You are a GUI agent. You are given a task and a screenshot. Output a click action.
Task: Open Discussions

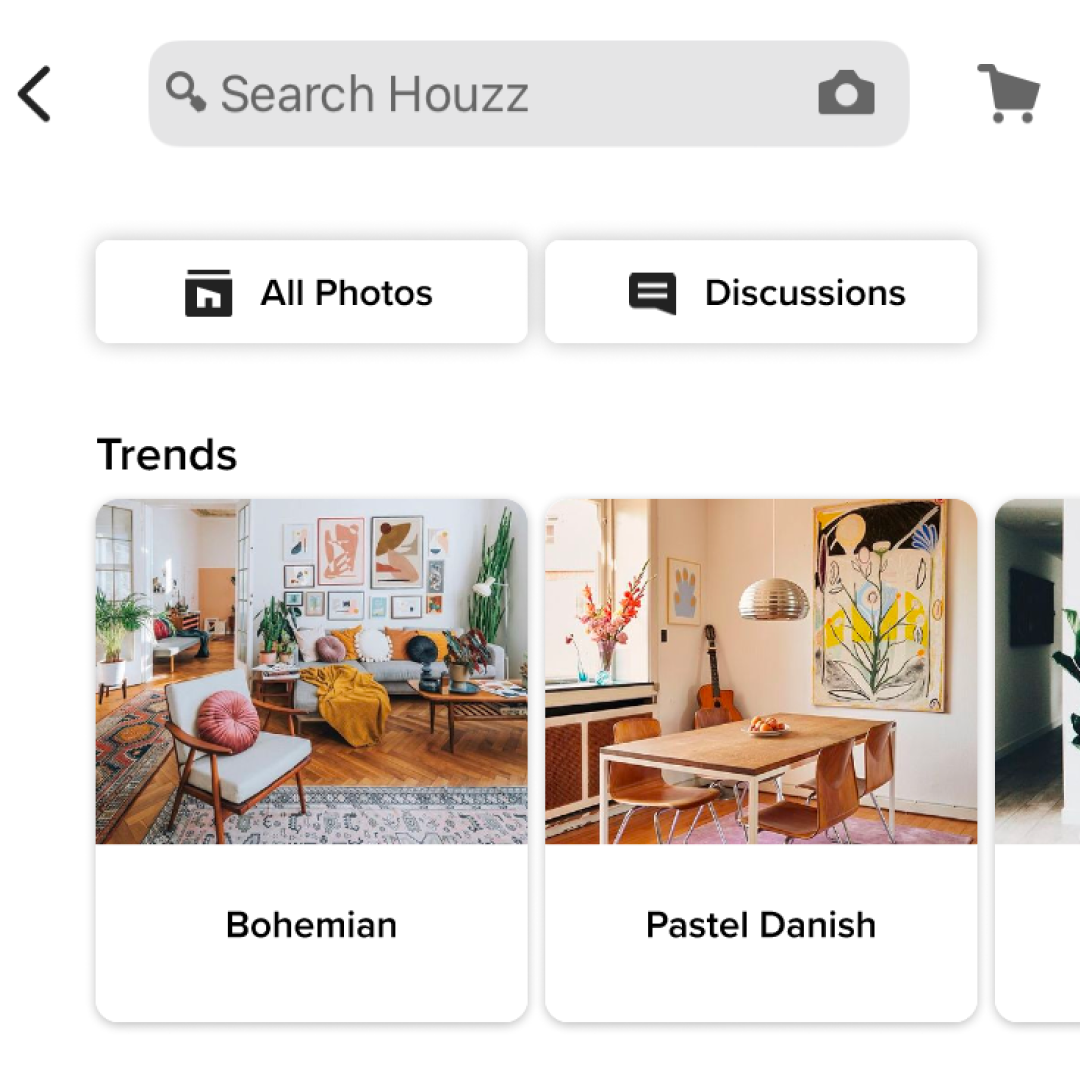[761, 292]
